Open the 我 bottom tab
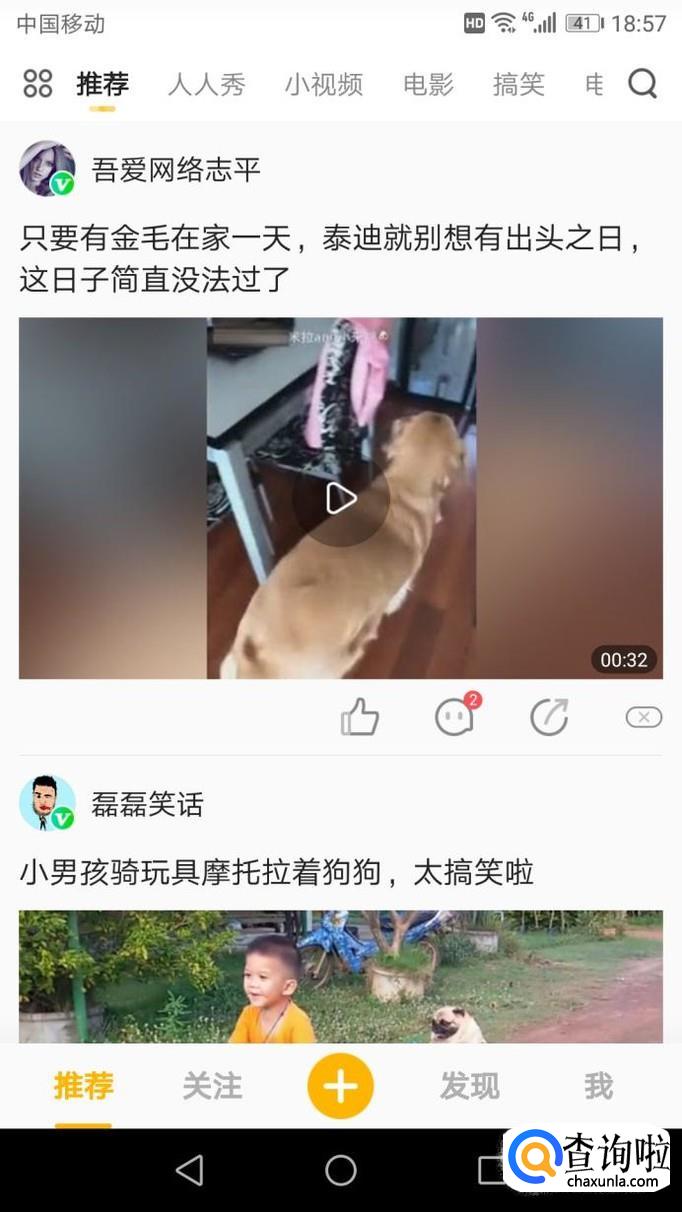This screenshot has width=682, height=1212. pos(598,1086)
